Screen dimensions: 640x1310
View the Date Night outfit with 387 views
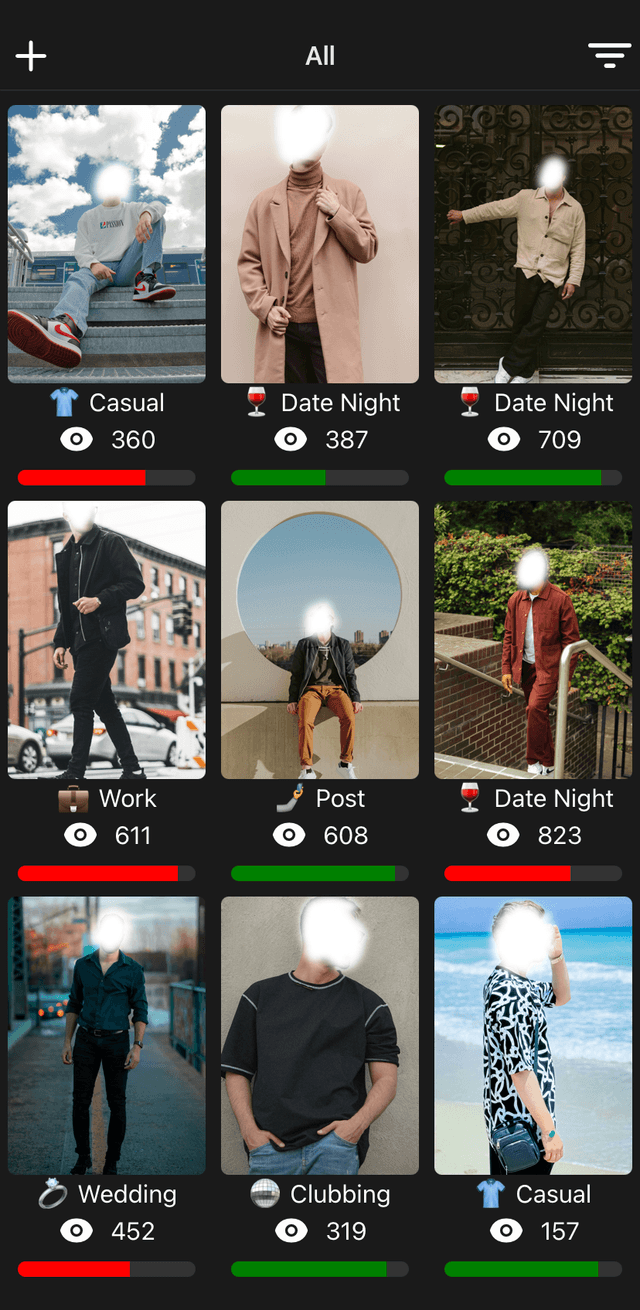point(320,244)
